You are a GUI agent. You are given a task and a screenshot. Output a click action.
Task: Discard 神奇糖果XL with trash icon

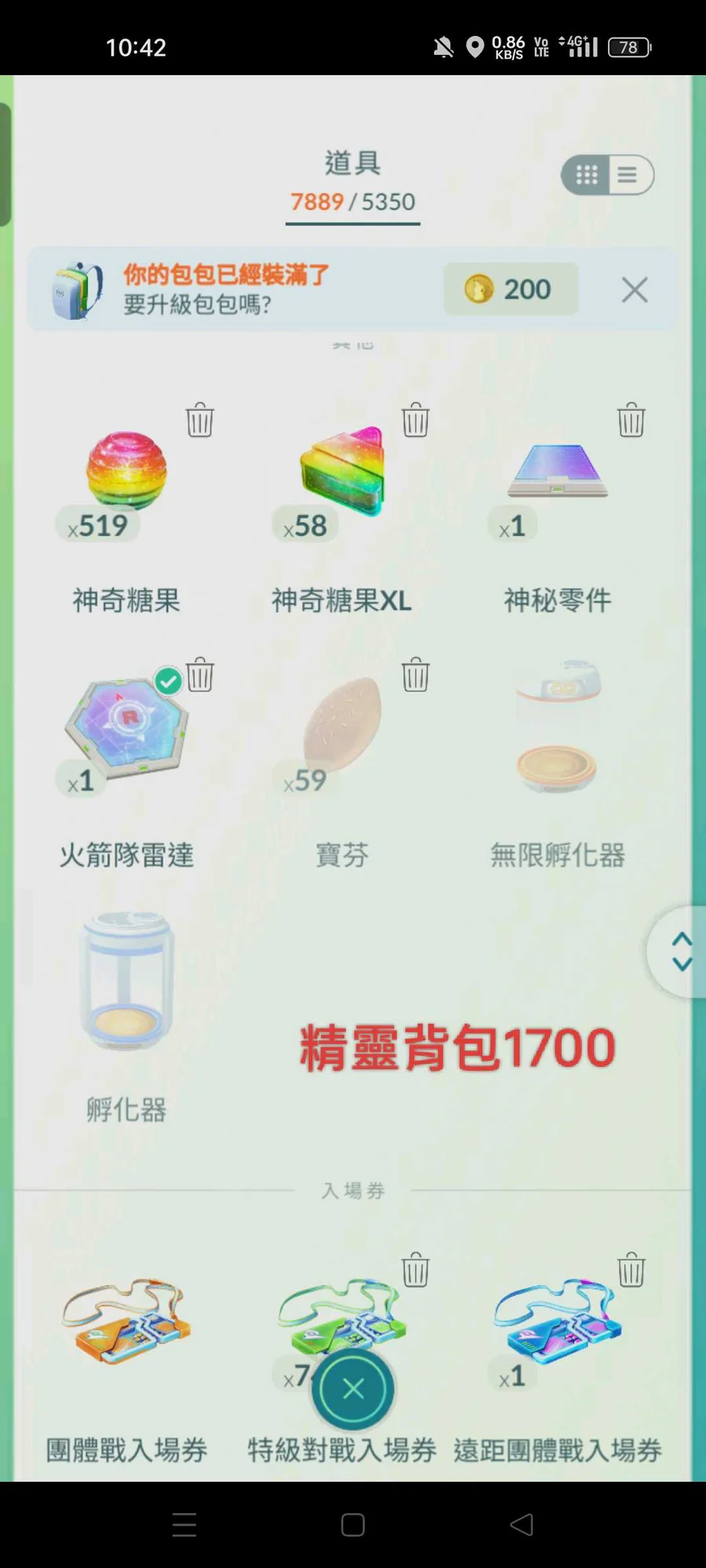415,420
